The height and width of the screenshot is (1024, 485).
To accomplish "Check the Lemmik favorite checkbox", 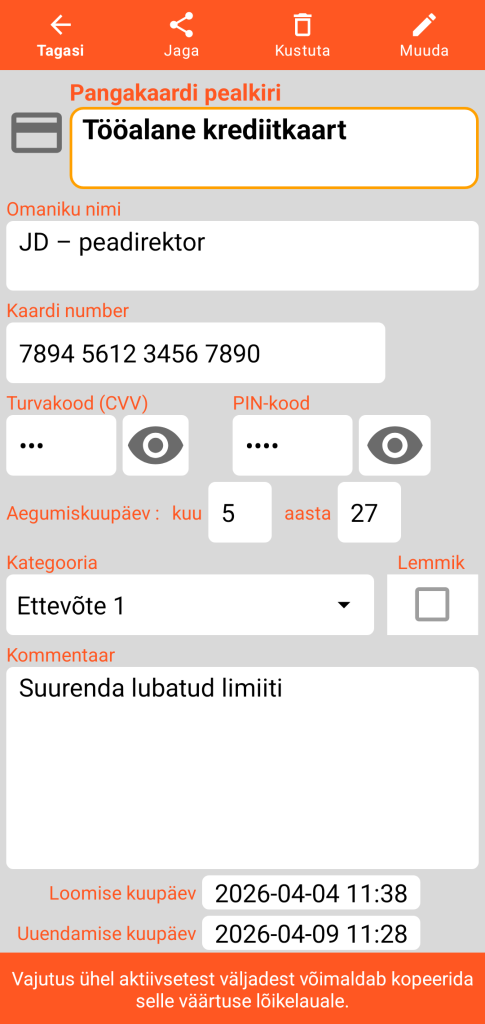I will [432, 605].
